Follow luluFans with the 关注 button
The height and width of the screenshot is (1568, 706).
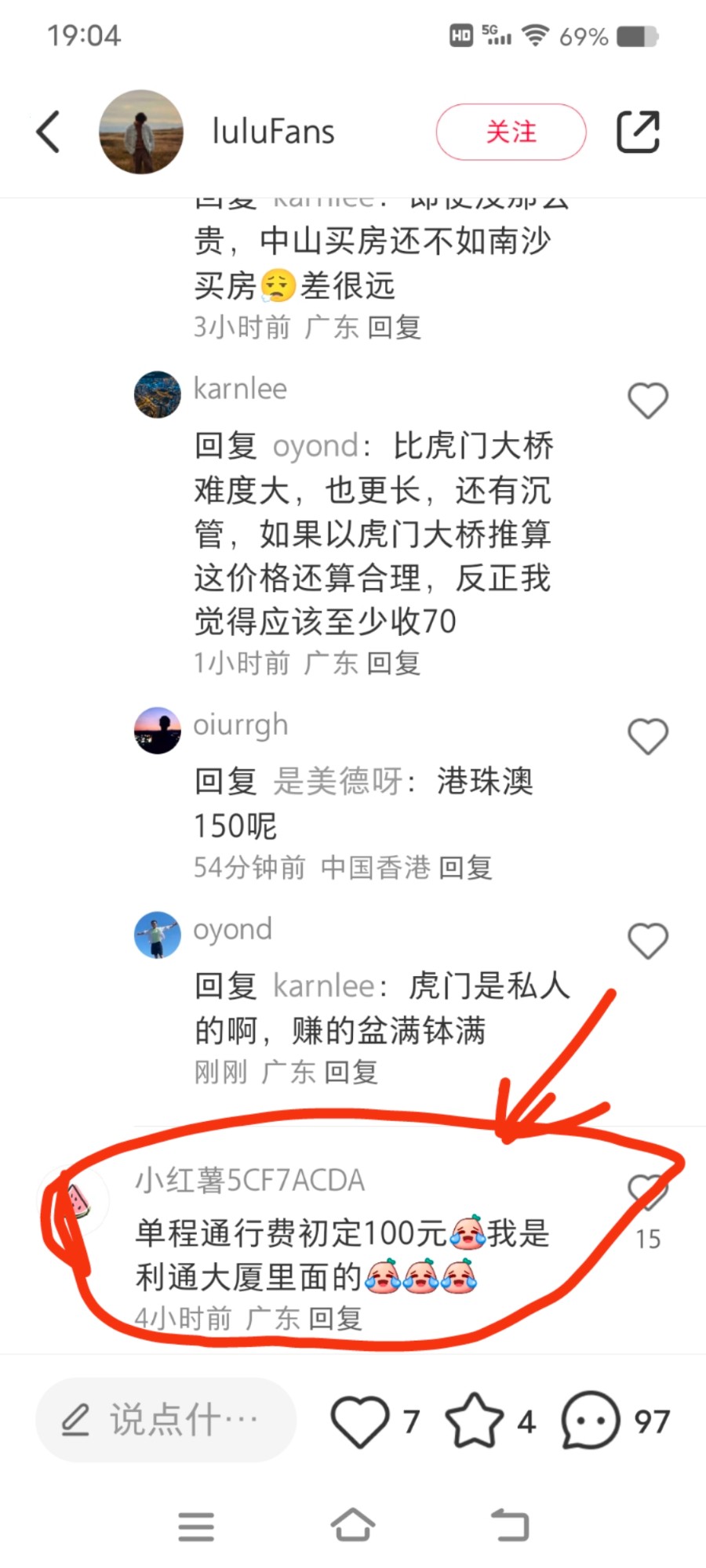tap(511, 132)
